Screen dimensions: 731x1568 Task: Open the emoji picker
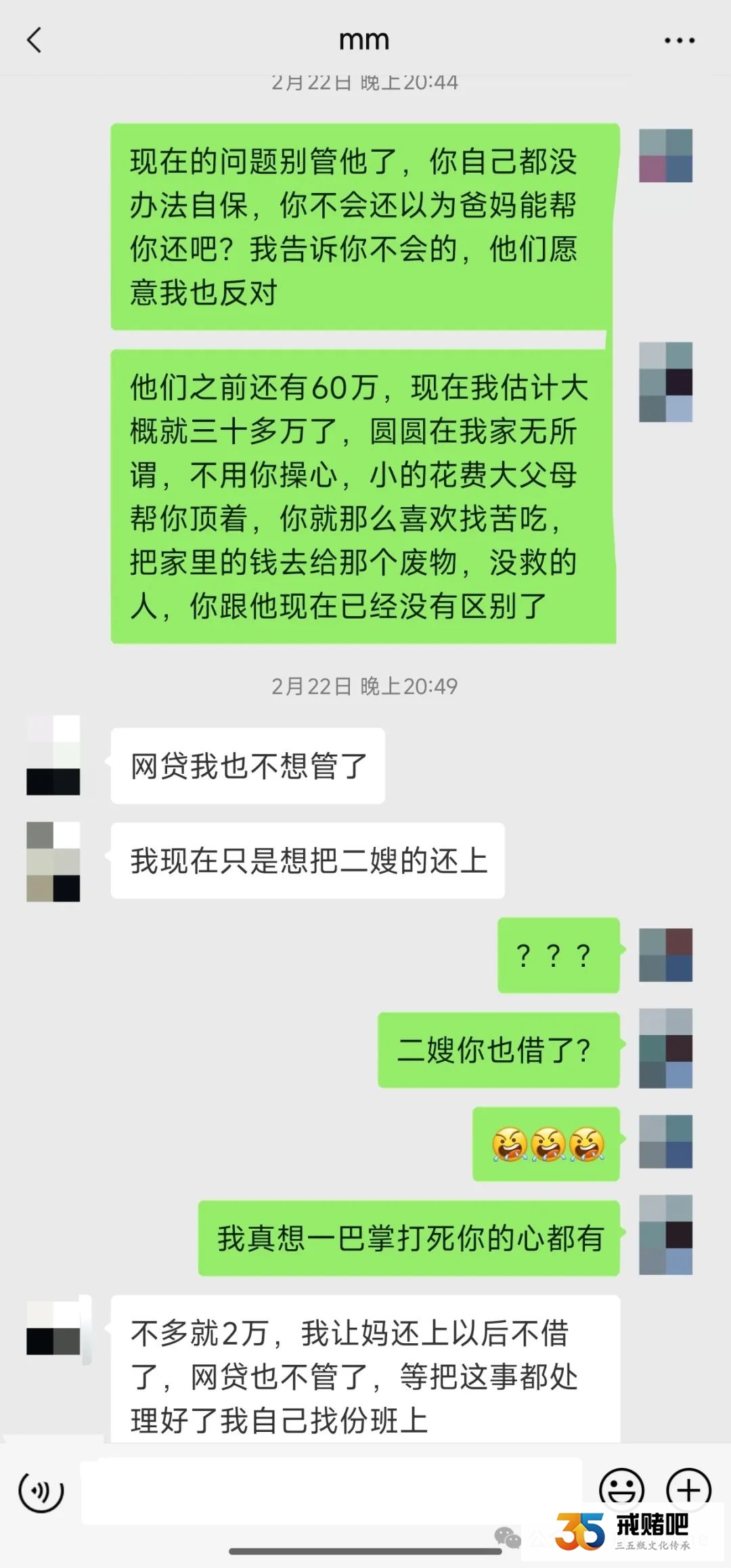(621, 1489)
